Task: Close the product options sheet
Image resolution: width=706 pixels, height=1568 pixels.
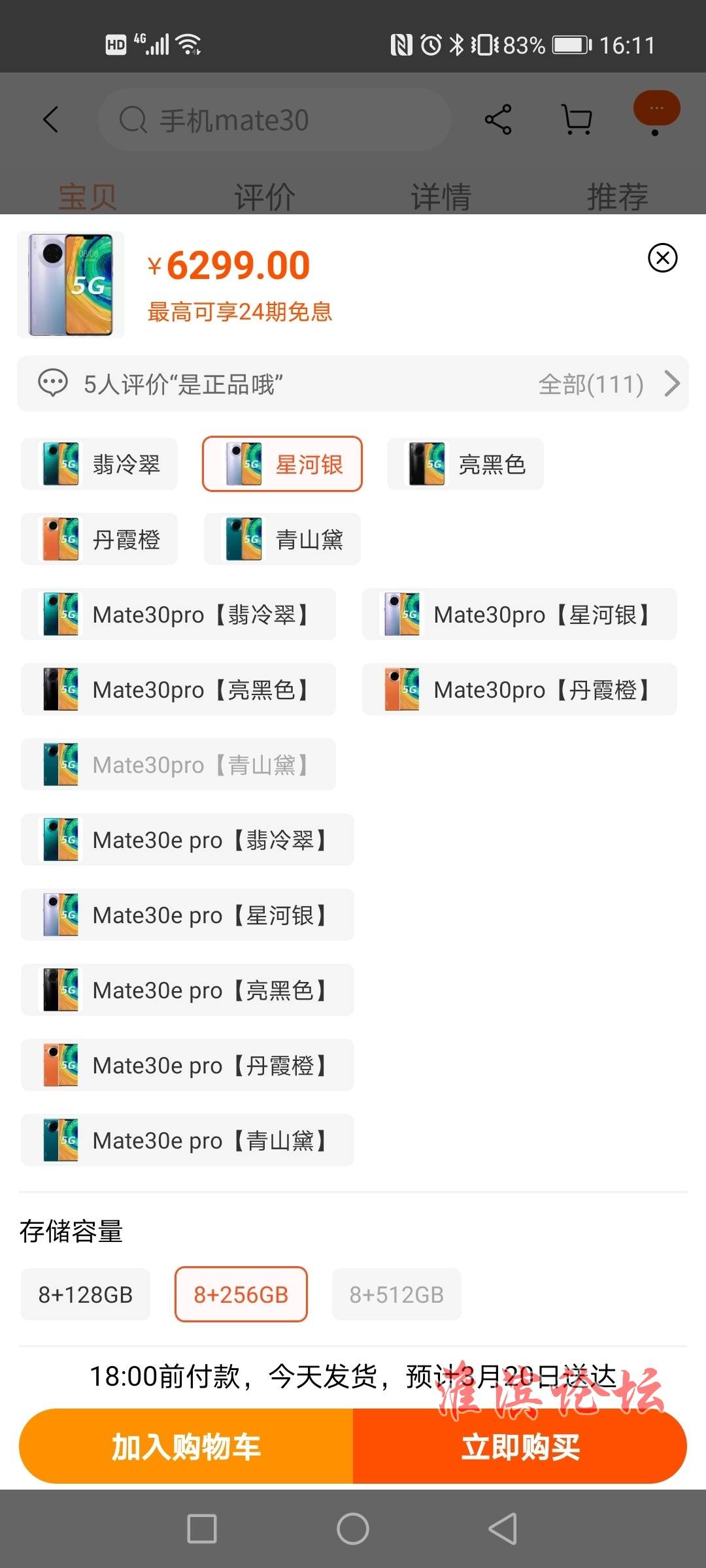Action: point(662,257)
